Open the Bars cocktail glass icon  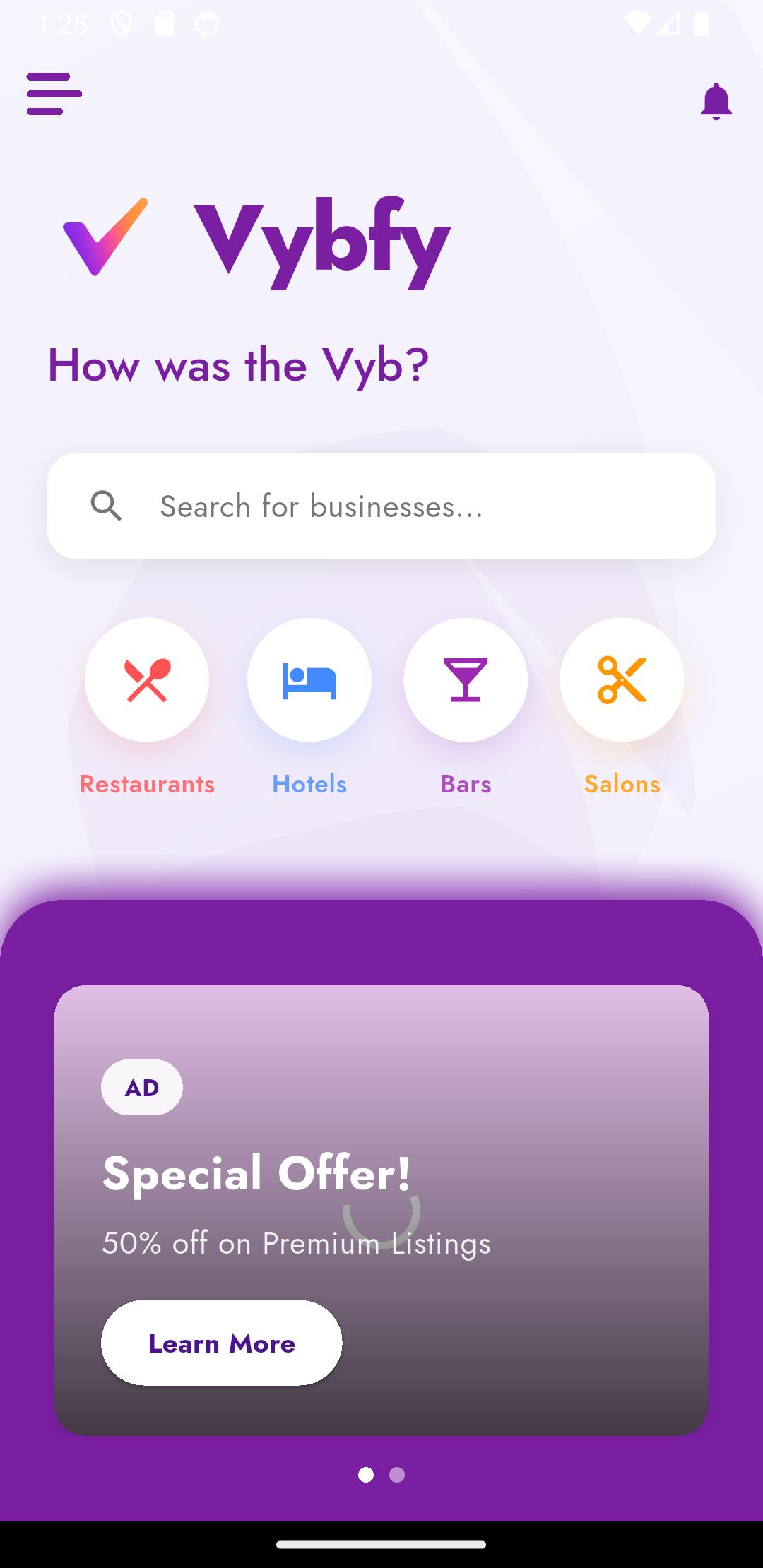[466, 679]
